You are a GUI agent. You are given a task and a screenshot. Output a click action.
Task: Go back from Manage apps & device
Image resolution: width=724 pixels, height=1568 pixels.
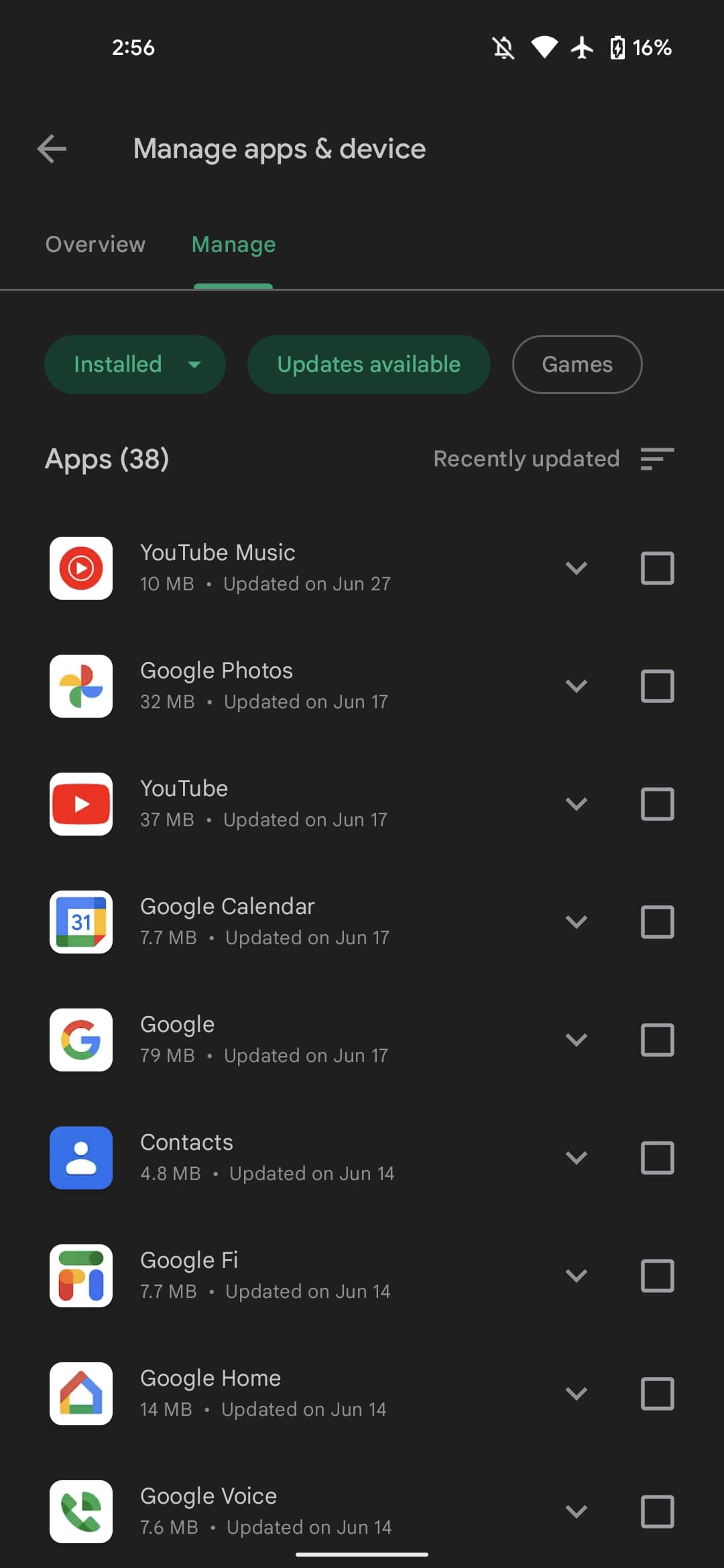tap(52, 149)
